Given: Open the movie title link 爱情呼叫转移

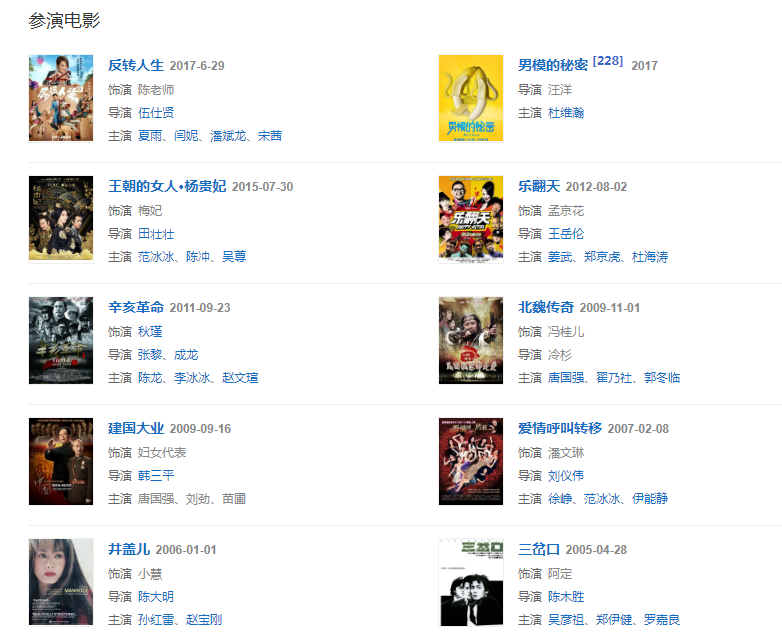Looking at the screenshot, I should click(x=559, y=429).
